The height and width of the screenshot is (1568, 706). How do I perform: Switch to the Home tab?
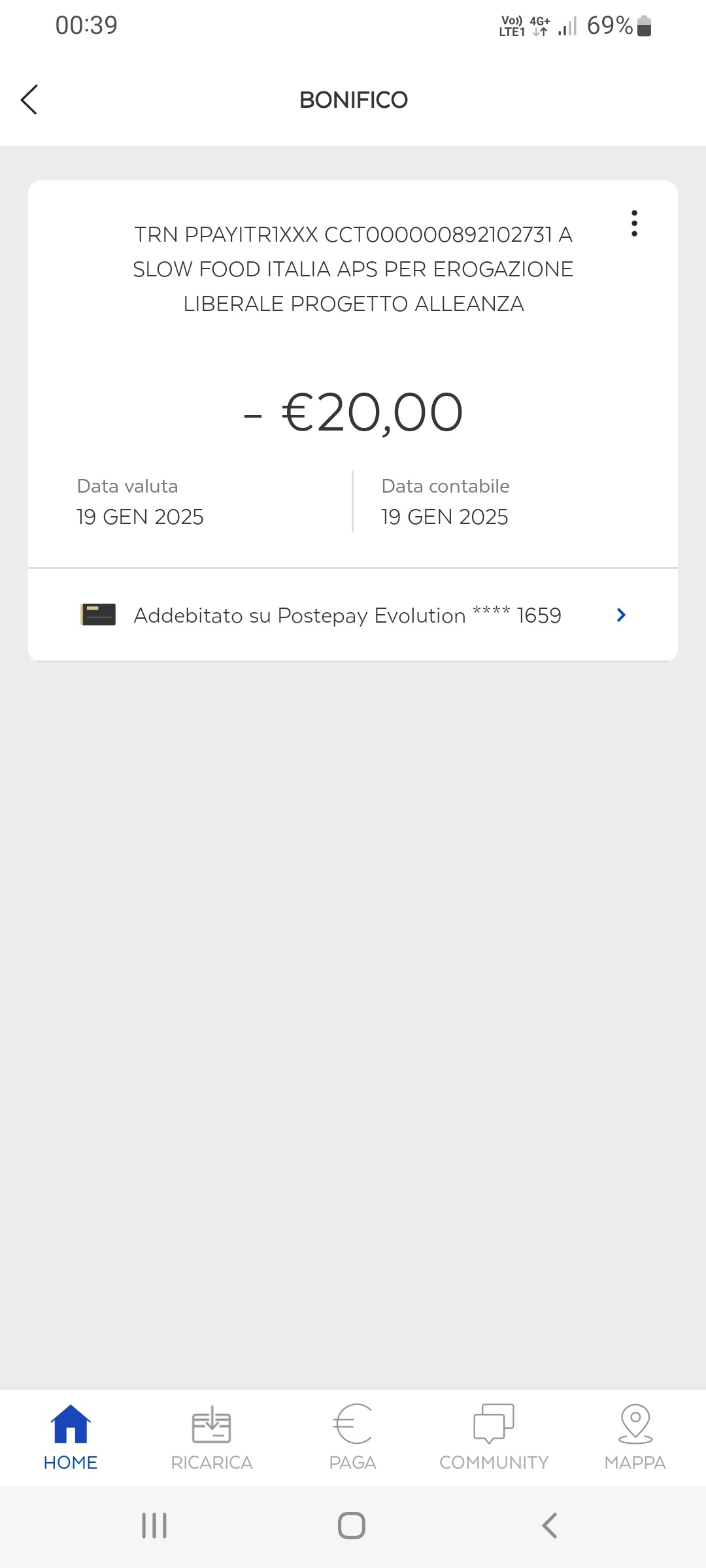click(x=71, y=1437)
